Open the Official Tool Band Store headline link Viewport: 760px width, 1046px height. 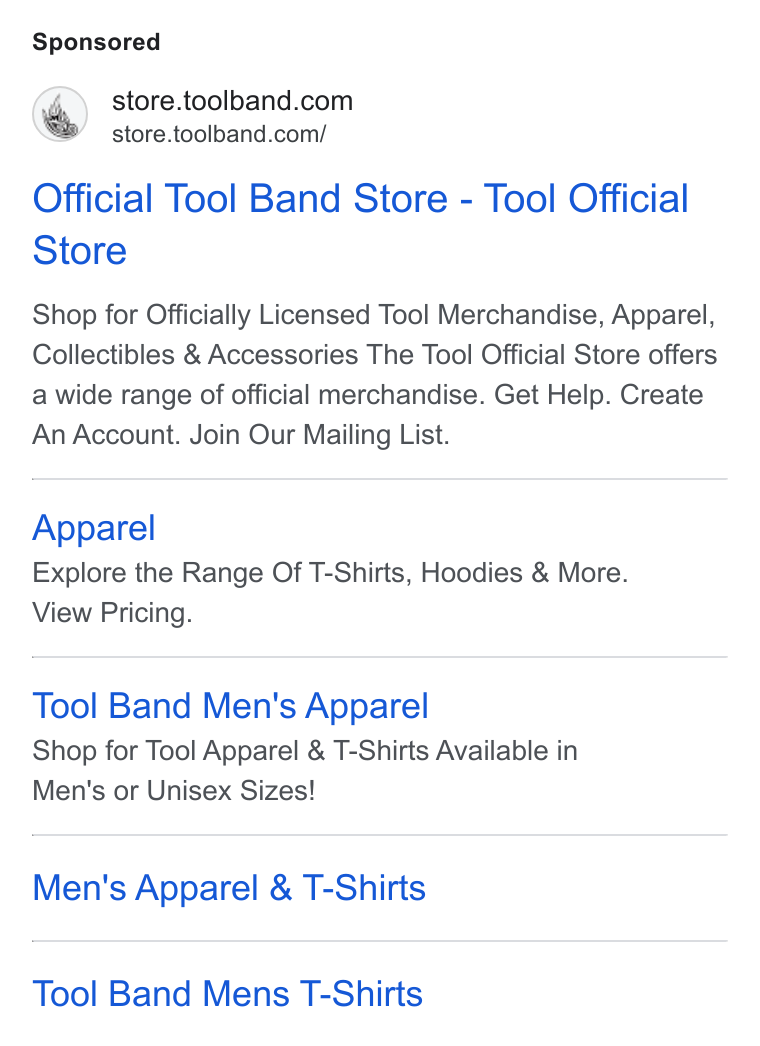click(360, 224)
